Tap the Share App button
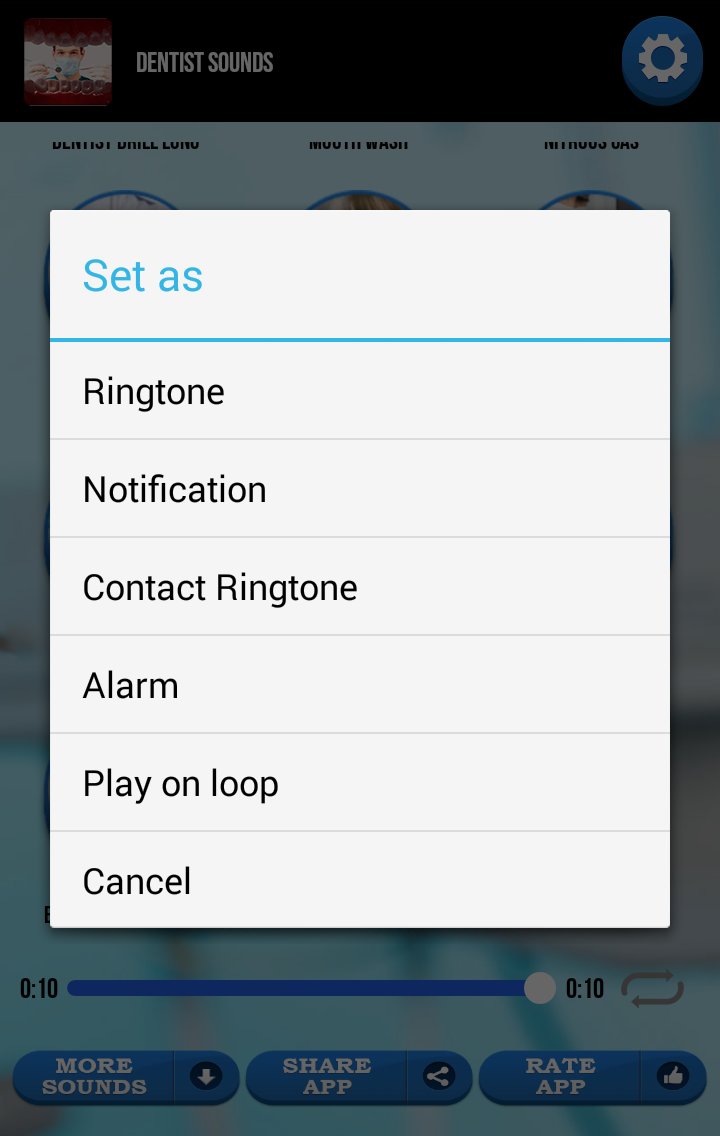Image resolution: width=720 pixels, height=1136 pixels. [358, 1077]
